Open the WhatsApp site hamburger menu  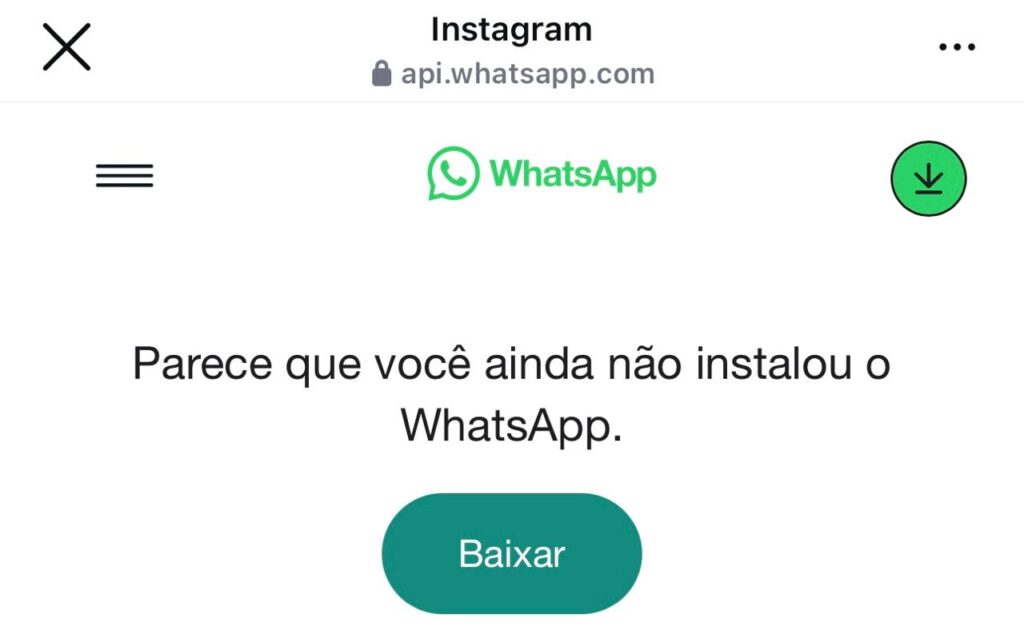click(124, 176)
